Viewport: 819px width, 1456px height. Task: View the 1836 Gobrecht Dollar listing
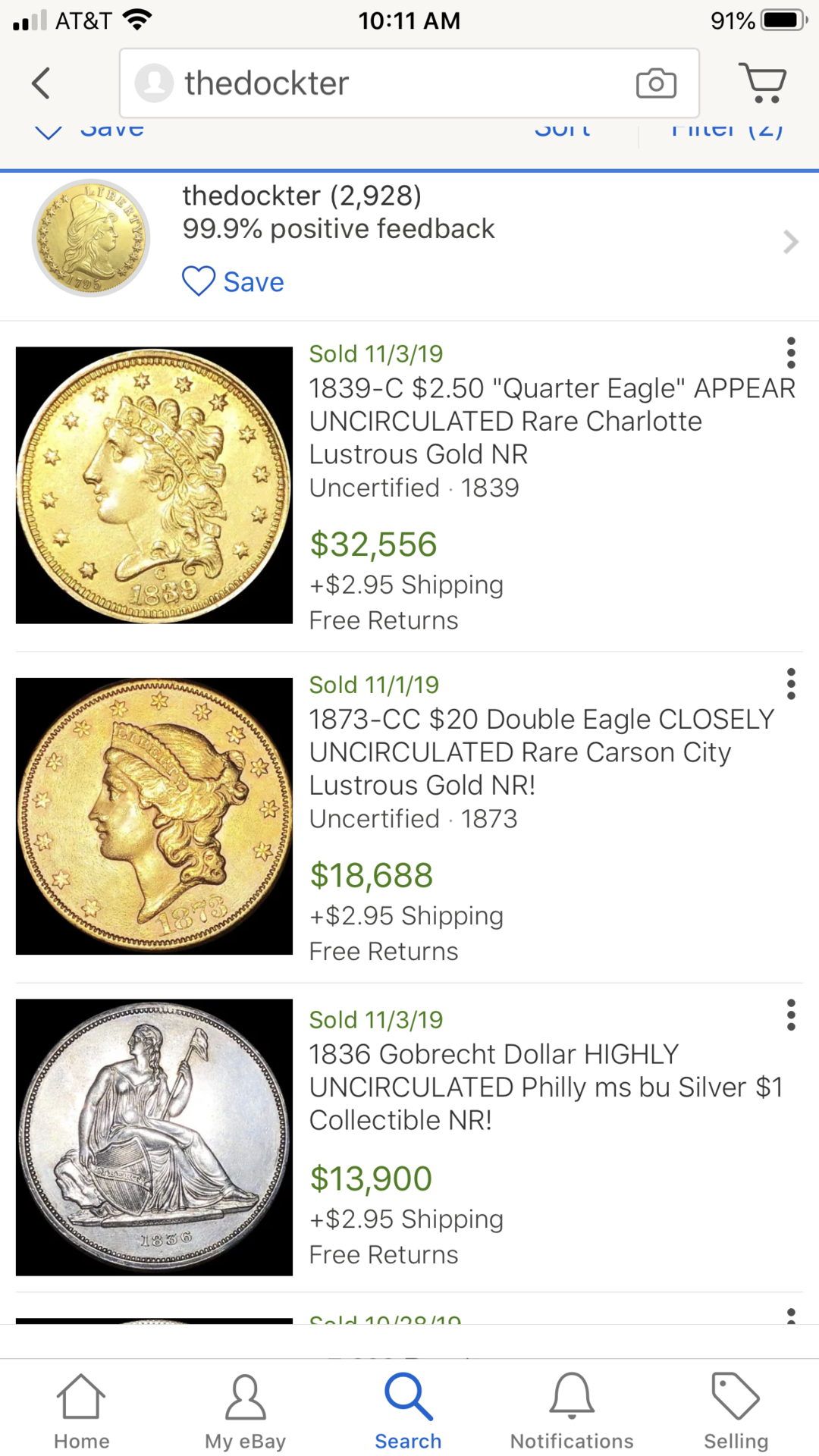point(544,1087)
